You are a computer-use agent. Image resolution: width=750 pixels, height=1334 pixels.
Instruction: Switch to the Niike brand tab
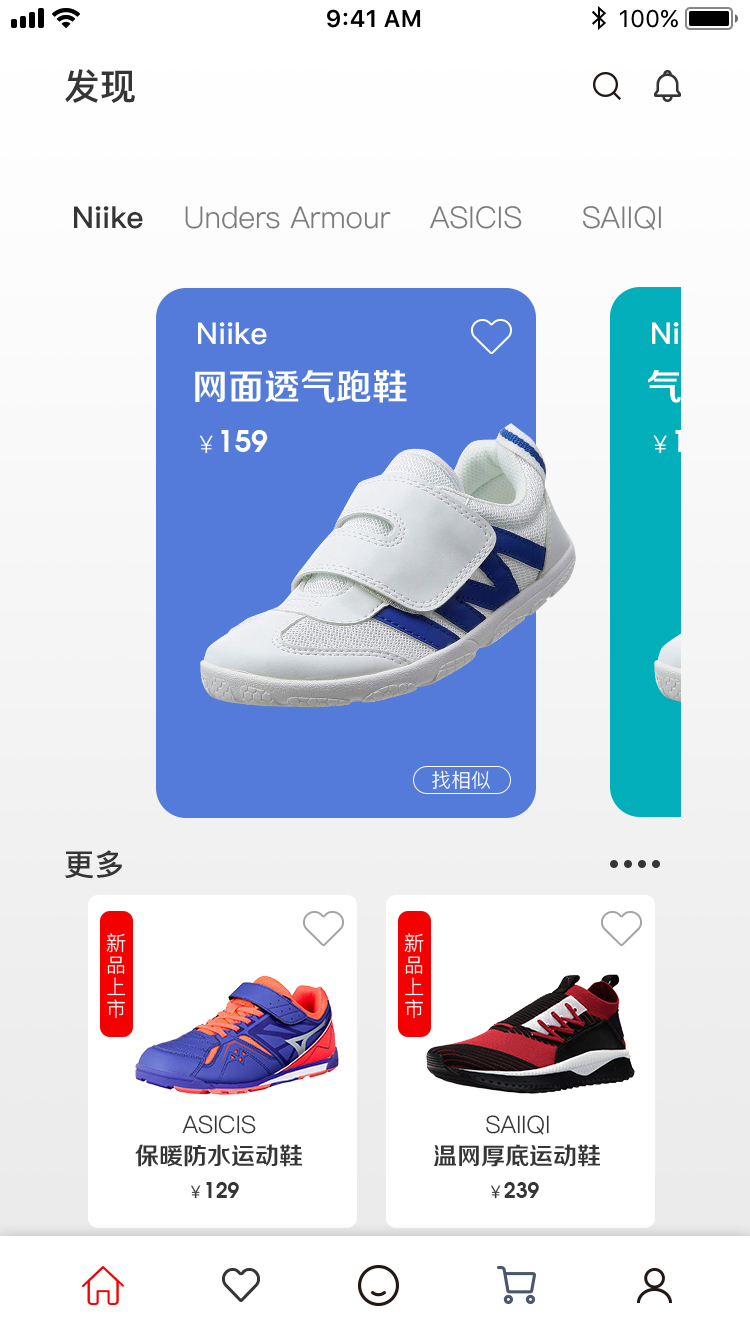point(108,218)
